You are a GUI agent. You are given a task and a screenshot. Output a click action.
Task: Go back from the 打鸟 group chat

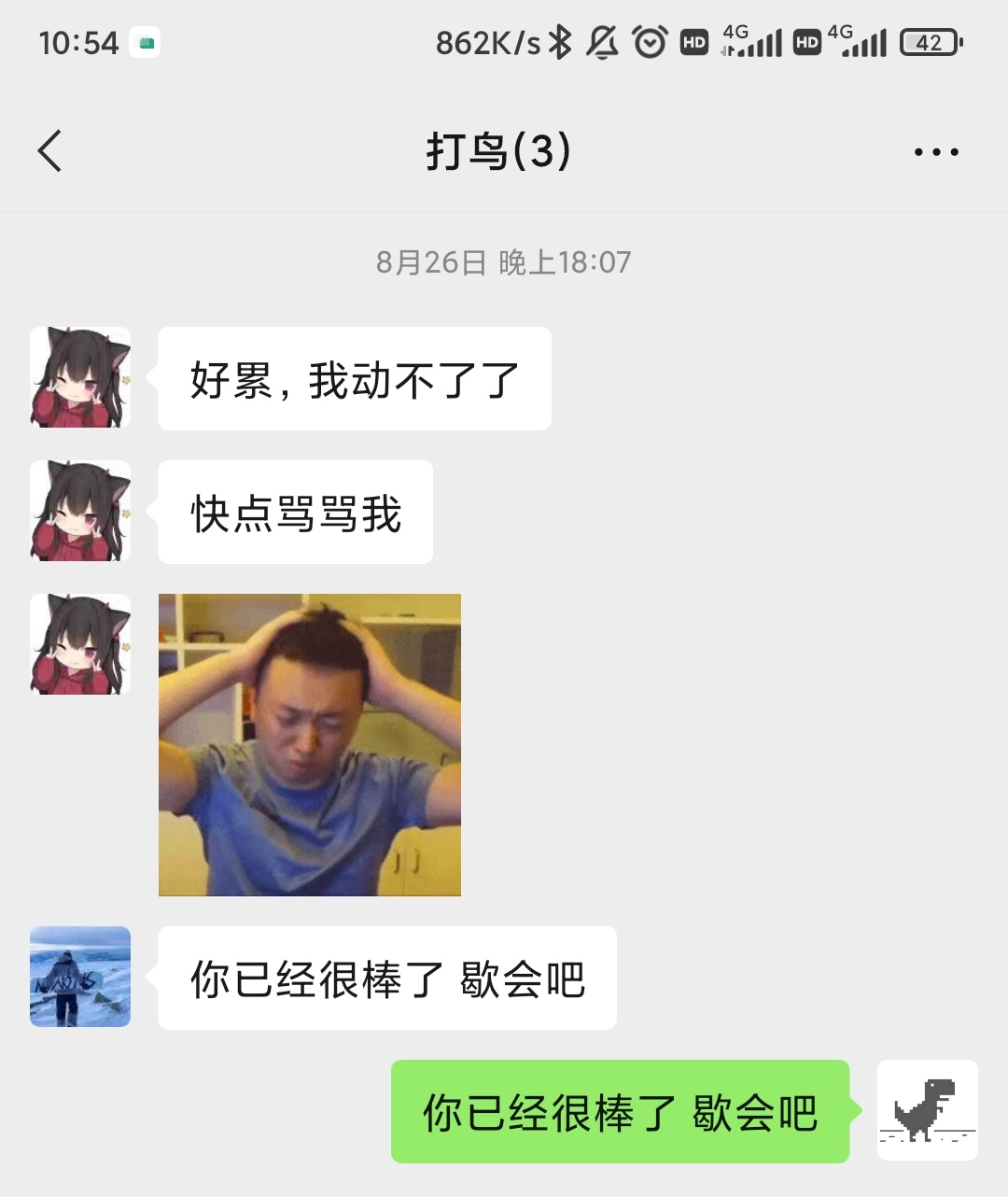click(50, 151)
